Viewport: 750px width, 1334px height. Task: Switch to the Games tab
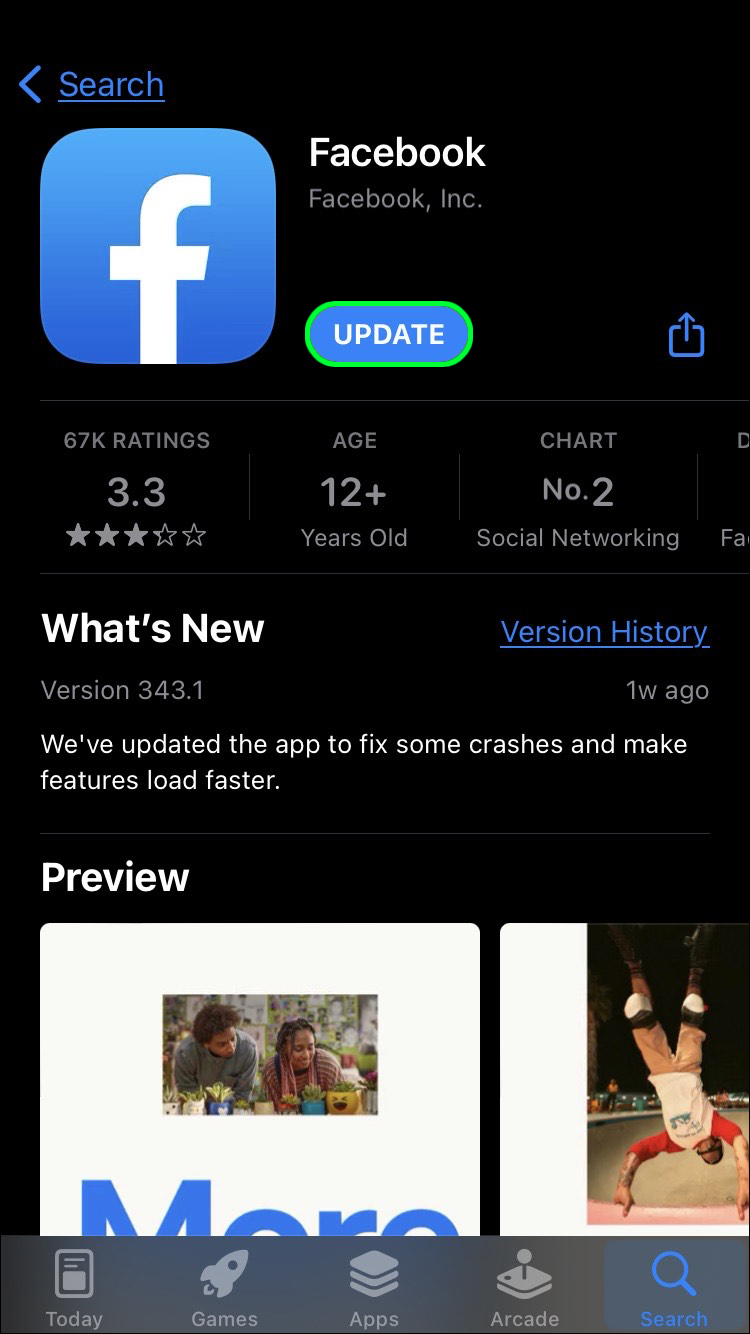[224, 1288]
